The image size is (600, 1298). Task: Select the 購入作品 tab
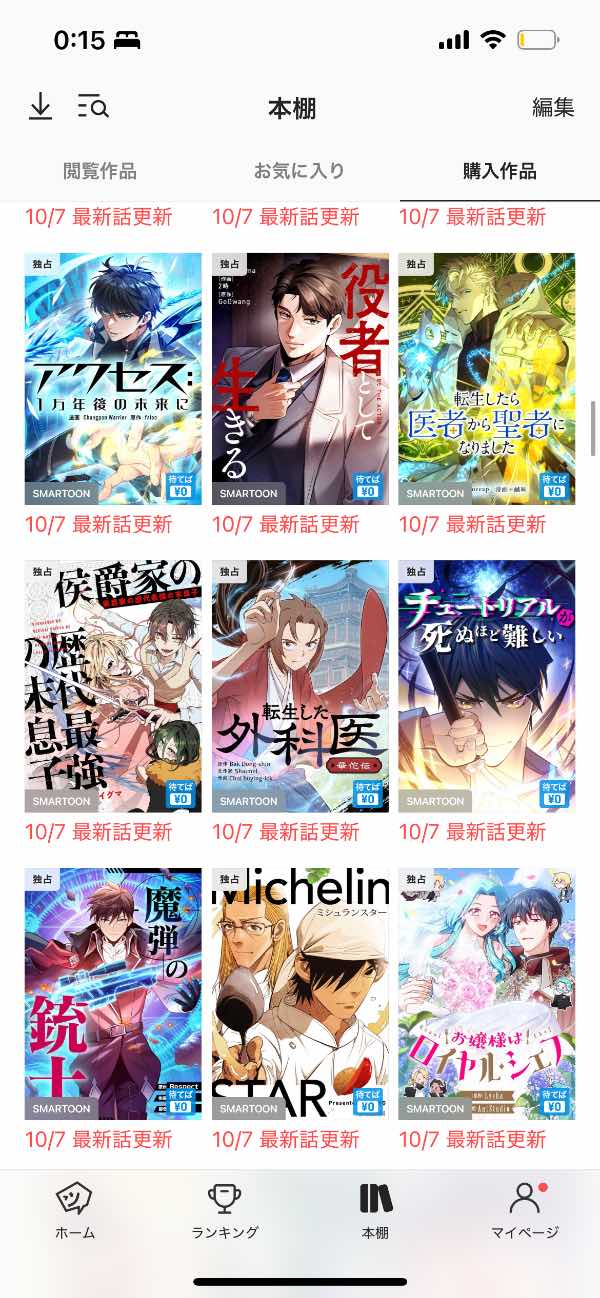point(499,171)
